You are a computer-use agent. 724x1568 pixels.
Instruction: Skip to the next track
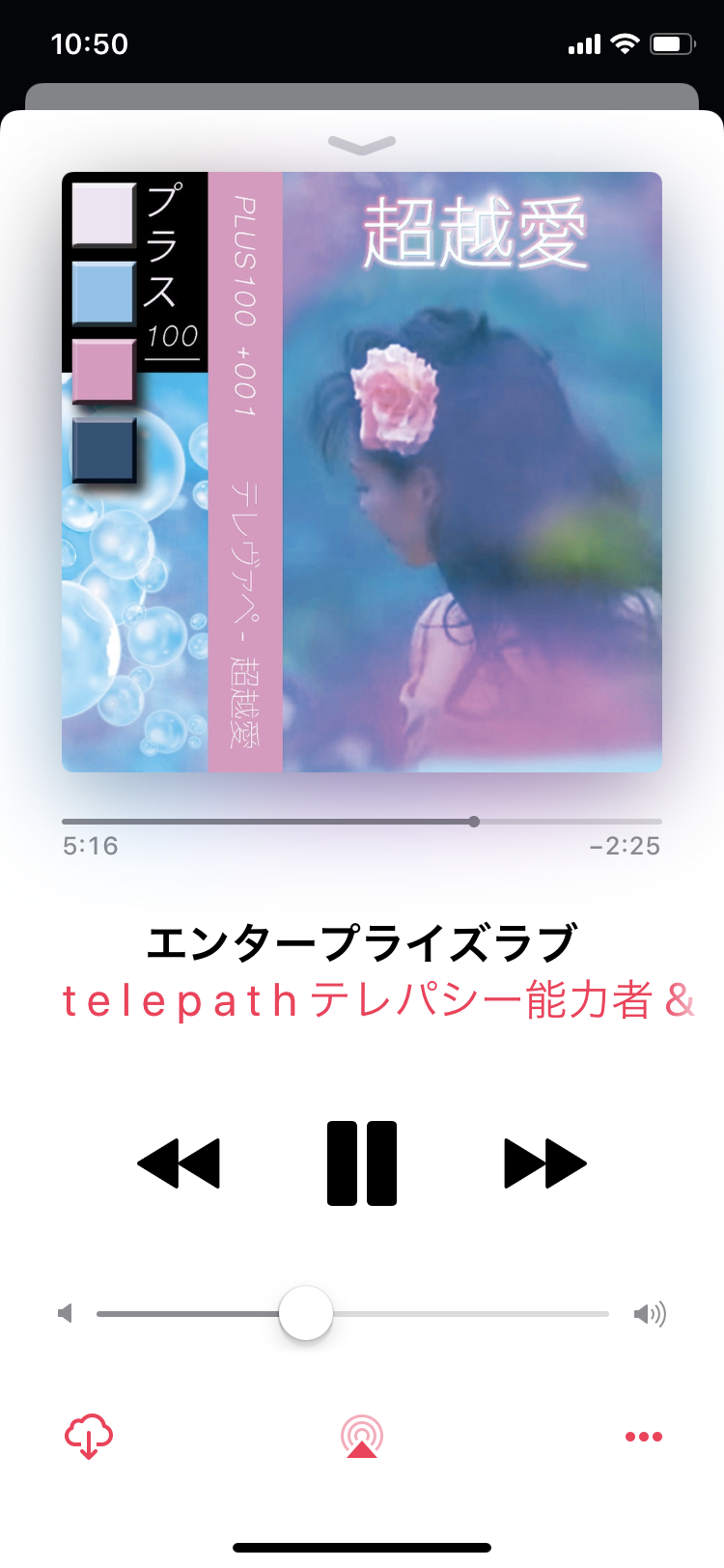click(x=544, y=1163)
